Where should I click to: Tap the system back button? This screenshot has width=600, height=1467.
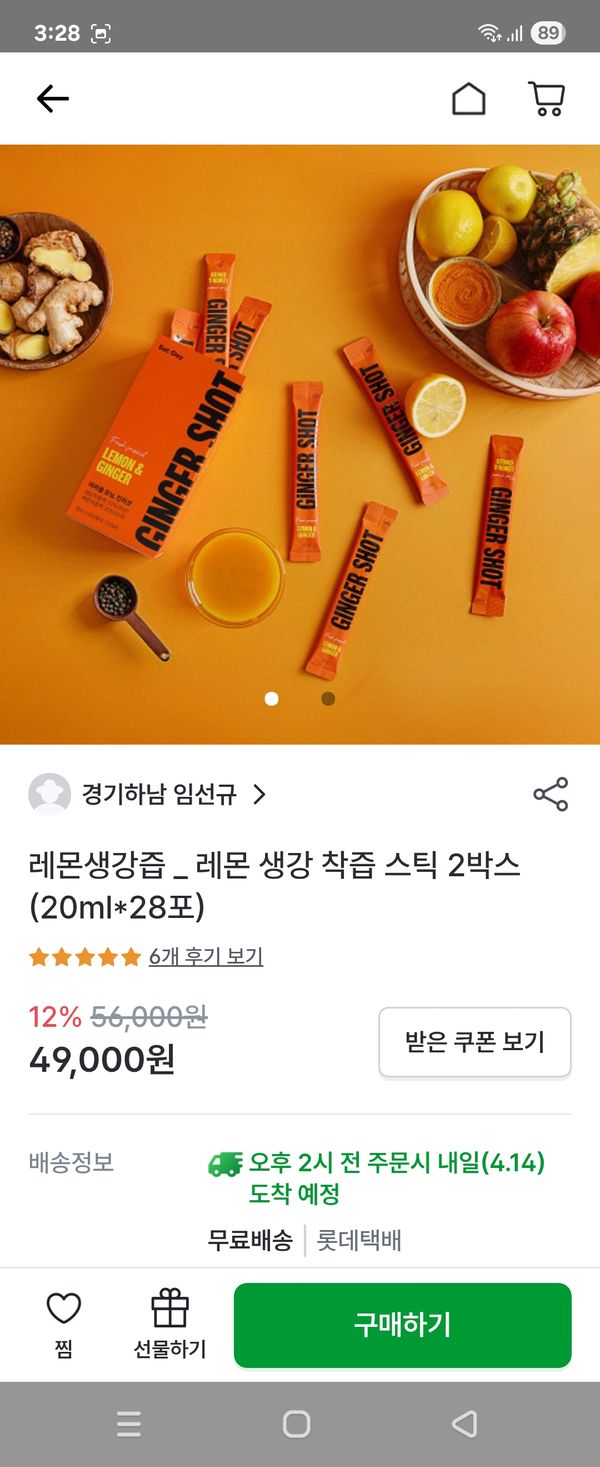[464, 1424]
